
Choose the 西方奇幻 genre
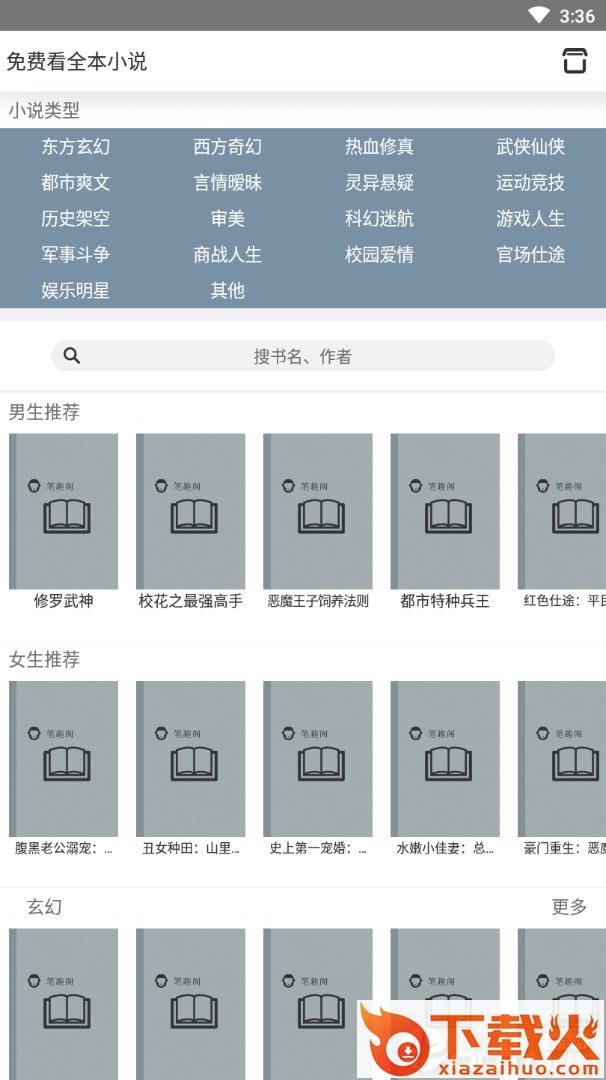coord(227,147)
